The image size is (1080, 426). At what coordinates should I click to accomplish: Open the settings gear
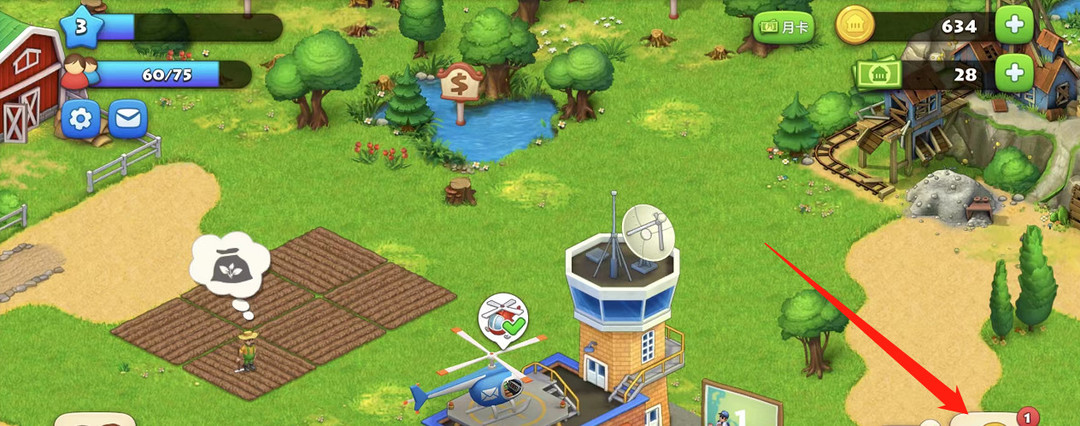(x=81, y=120)
